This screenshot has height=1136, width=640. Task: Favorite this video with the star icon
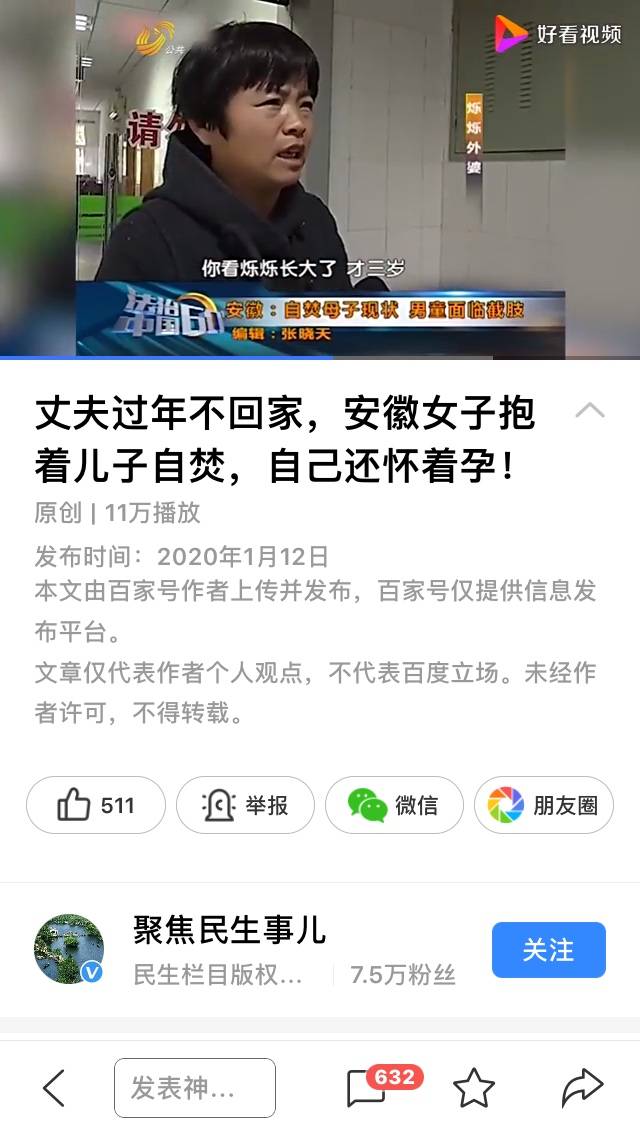click(474, 1087)
